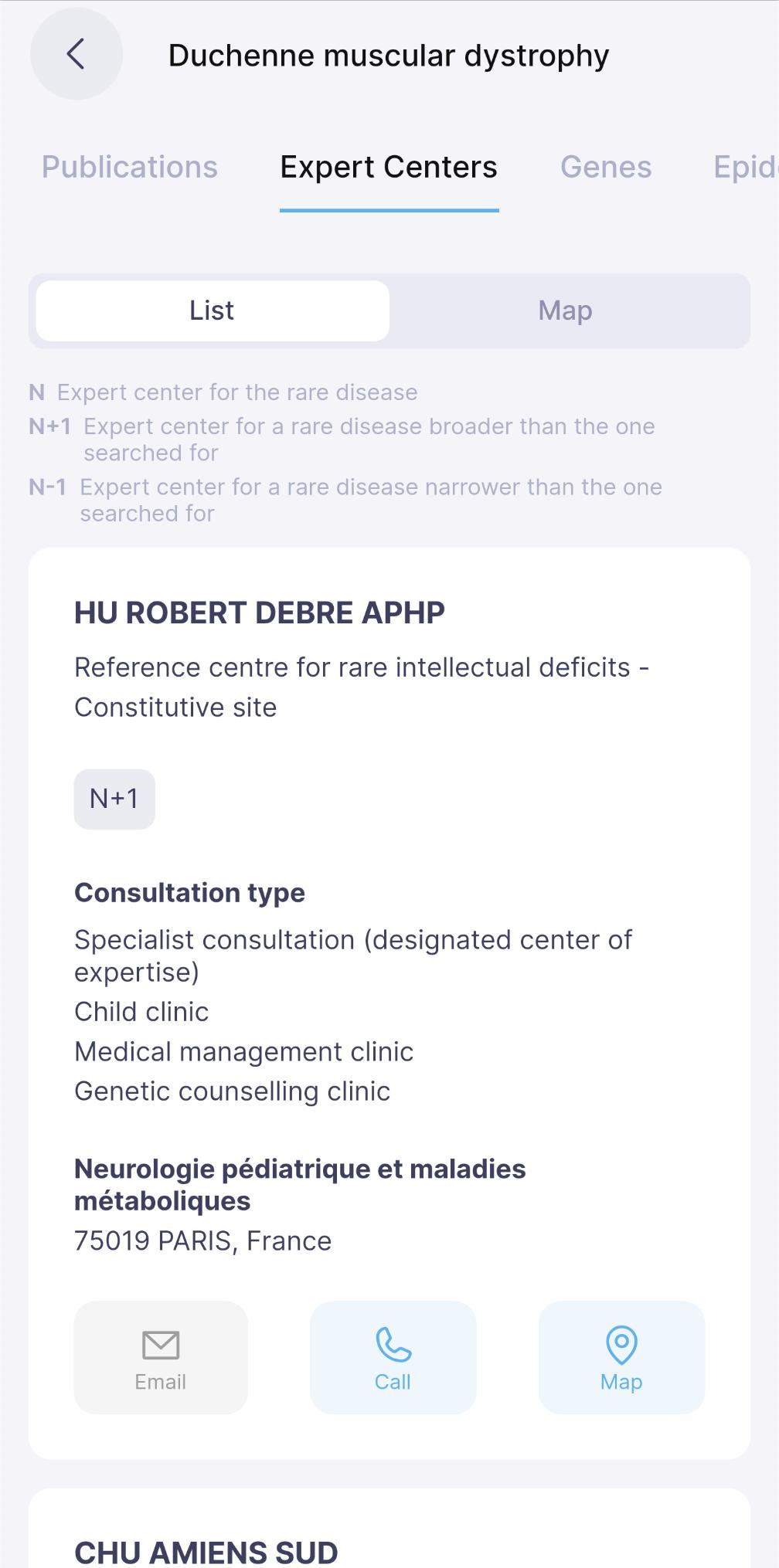Image resolution: width=779 pixels, height=1568 pixels.
Task: Open the HU Robert Debre APHP card
Action: point(260,613)
